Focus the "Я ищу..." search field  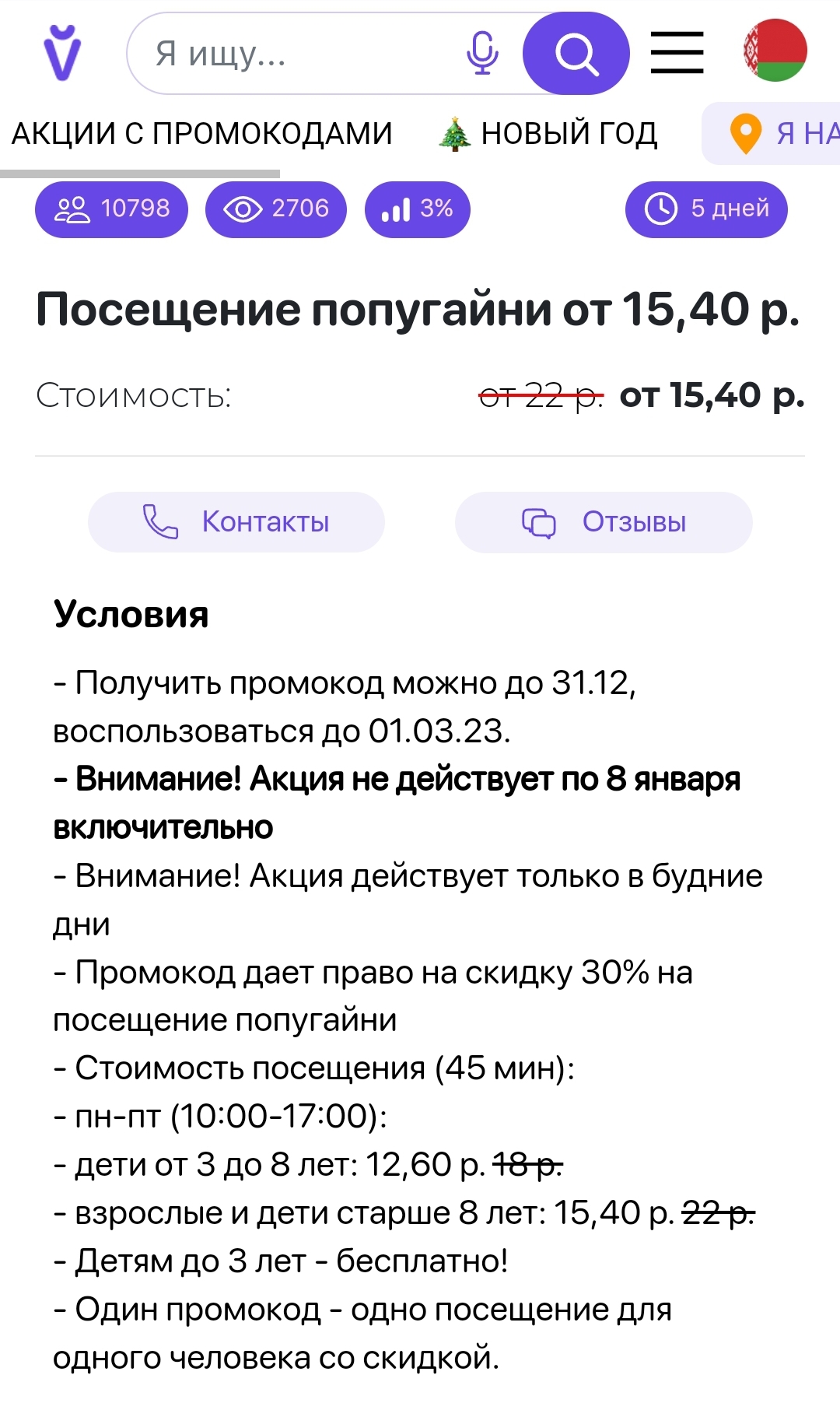[296, 54]
